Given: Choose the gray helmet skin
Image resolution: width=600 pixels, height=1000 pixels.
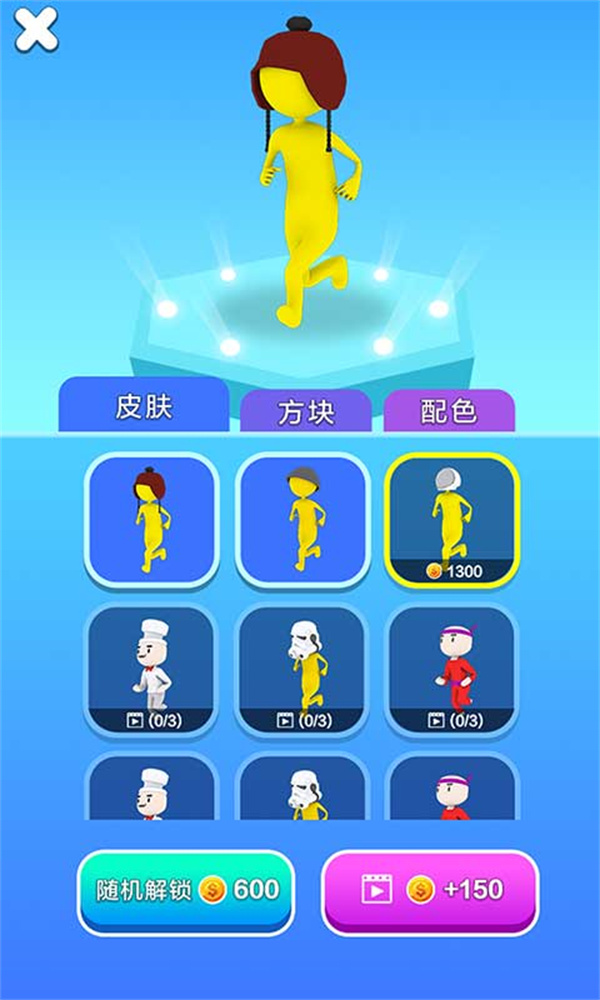Looking at the screenshot, I should pyautogui.click(x=302, y=519).
